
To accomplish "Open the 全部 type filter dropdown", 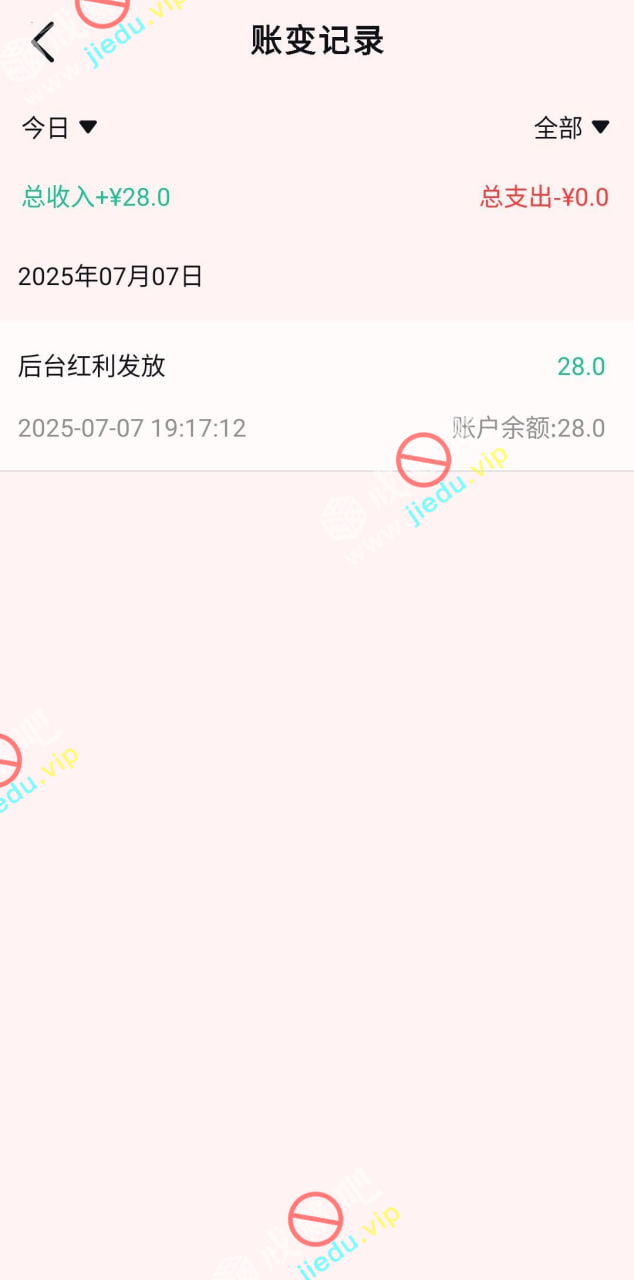I will [571, 128].
